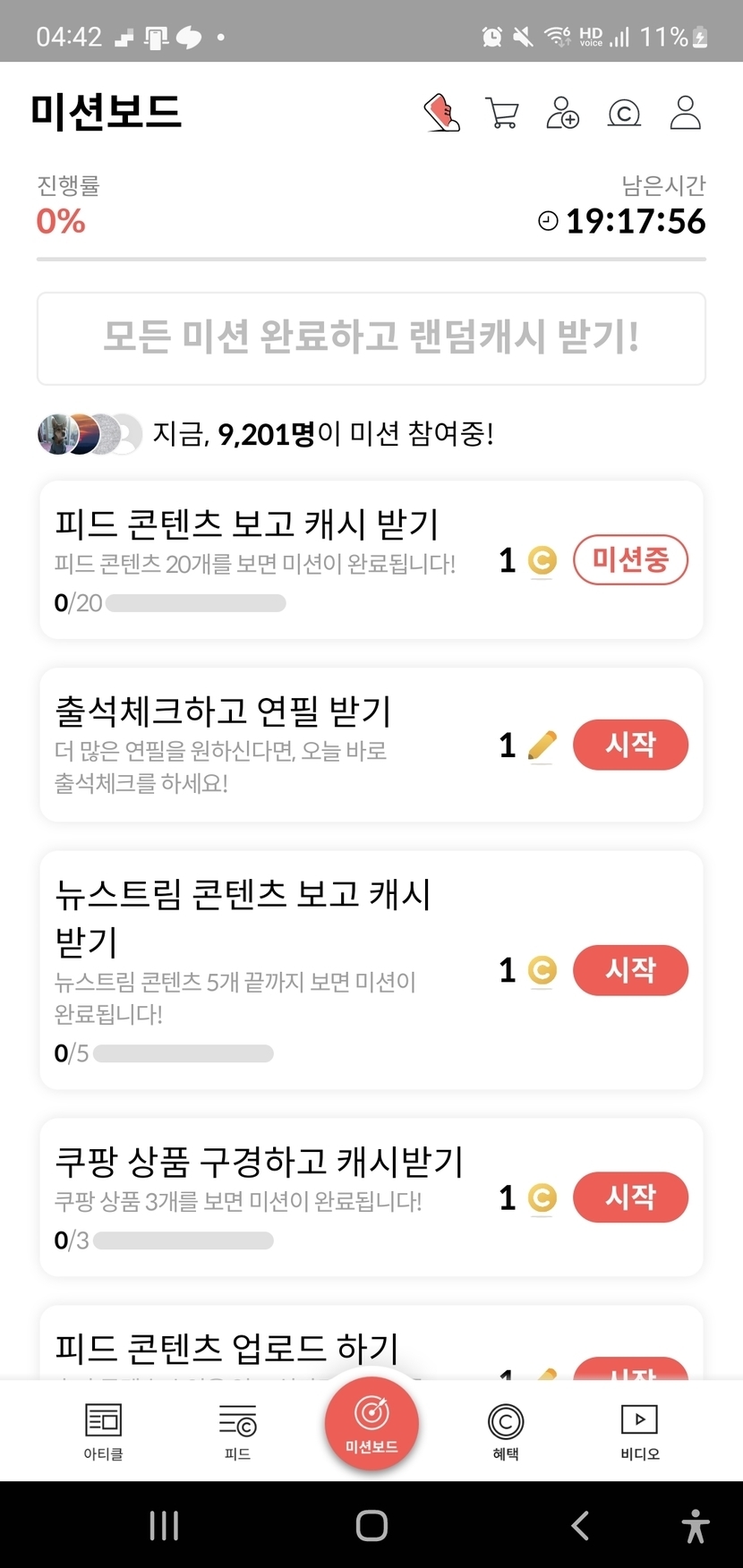
Task: Go to the 혜택 tab
Action: (x=506, y=1430)
